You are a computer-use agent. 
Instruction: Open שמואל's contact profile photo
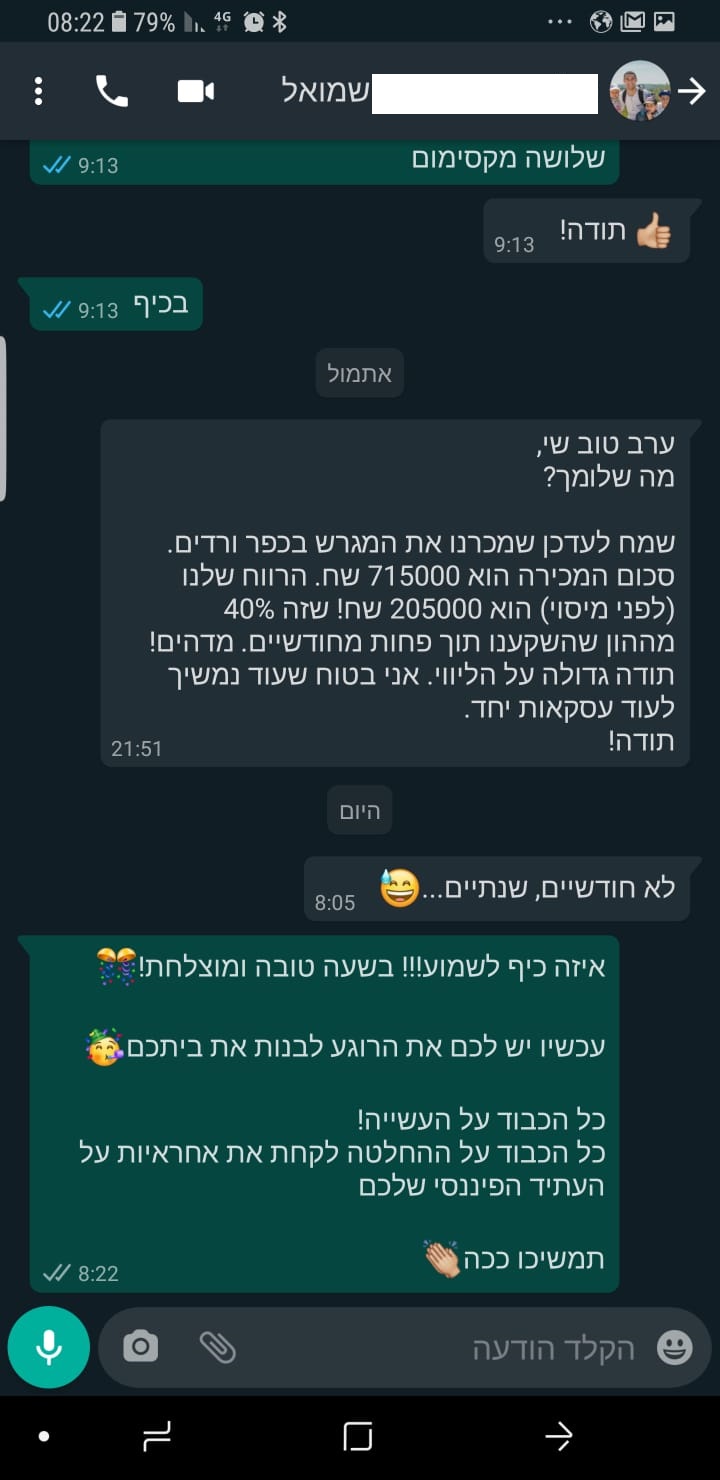[x=640, y=91]
